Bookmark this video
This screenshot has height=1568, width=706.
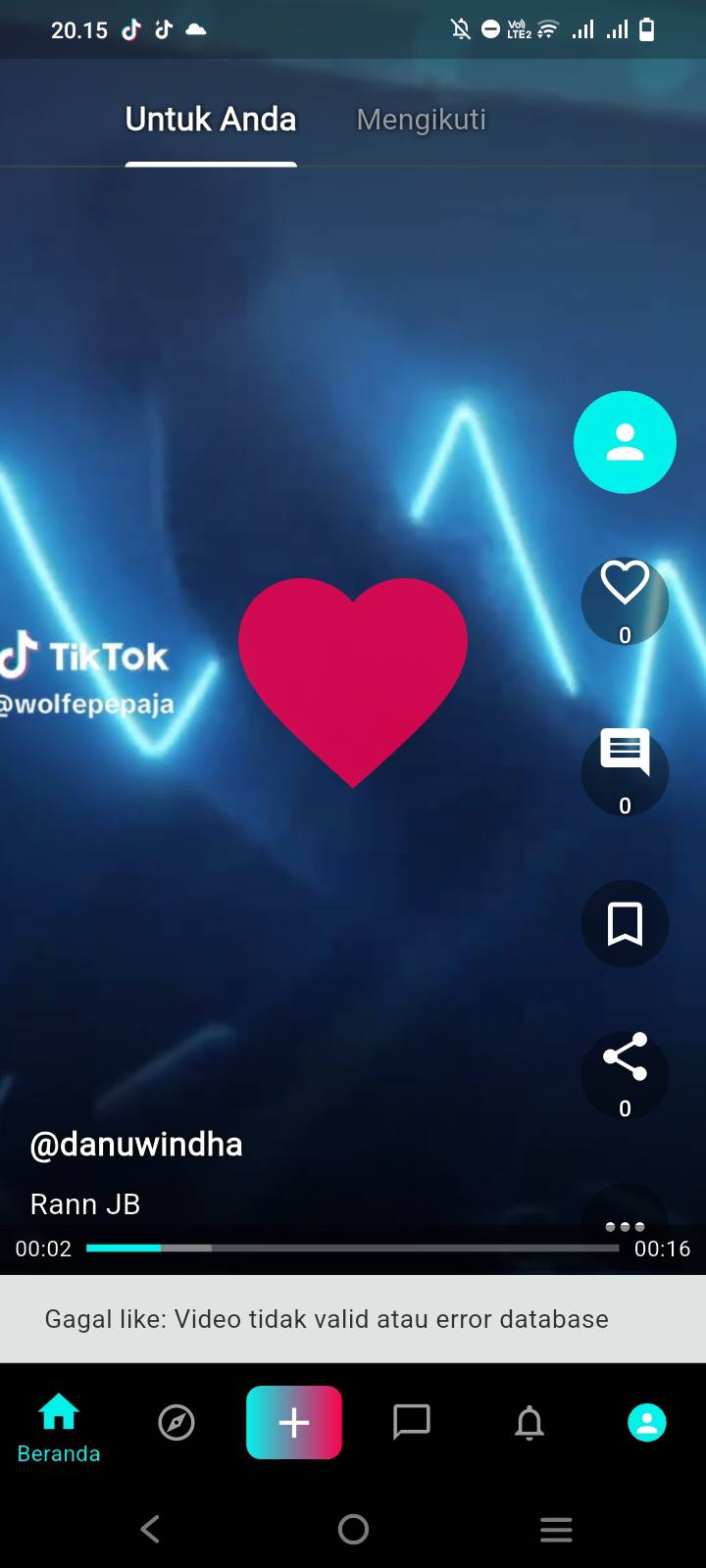pyautogui.click(x=625, y=923)
